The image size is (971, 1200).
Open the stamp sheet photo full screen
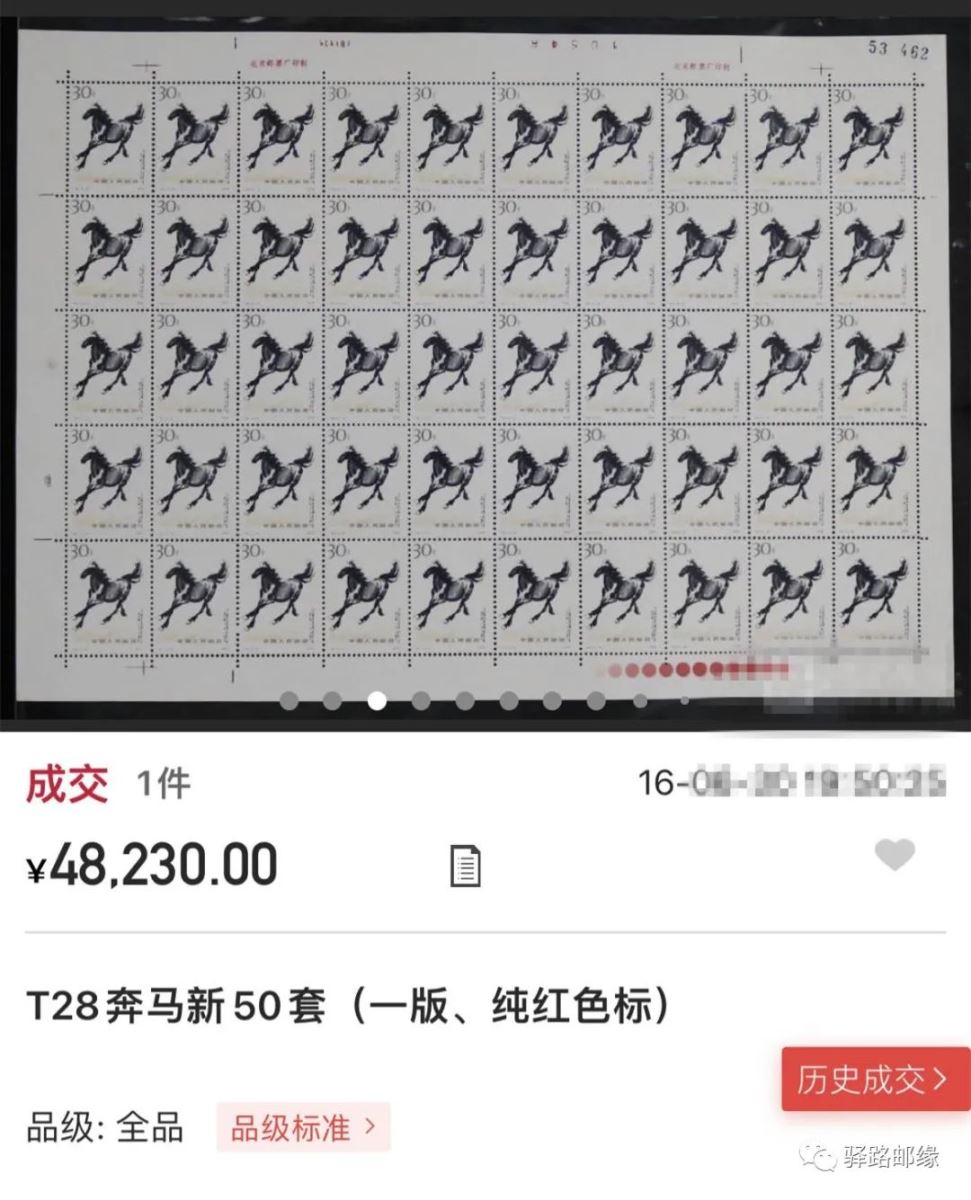[485, 360]
